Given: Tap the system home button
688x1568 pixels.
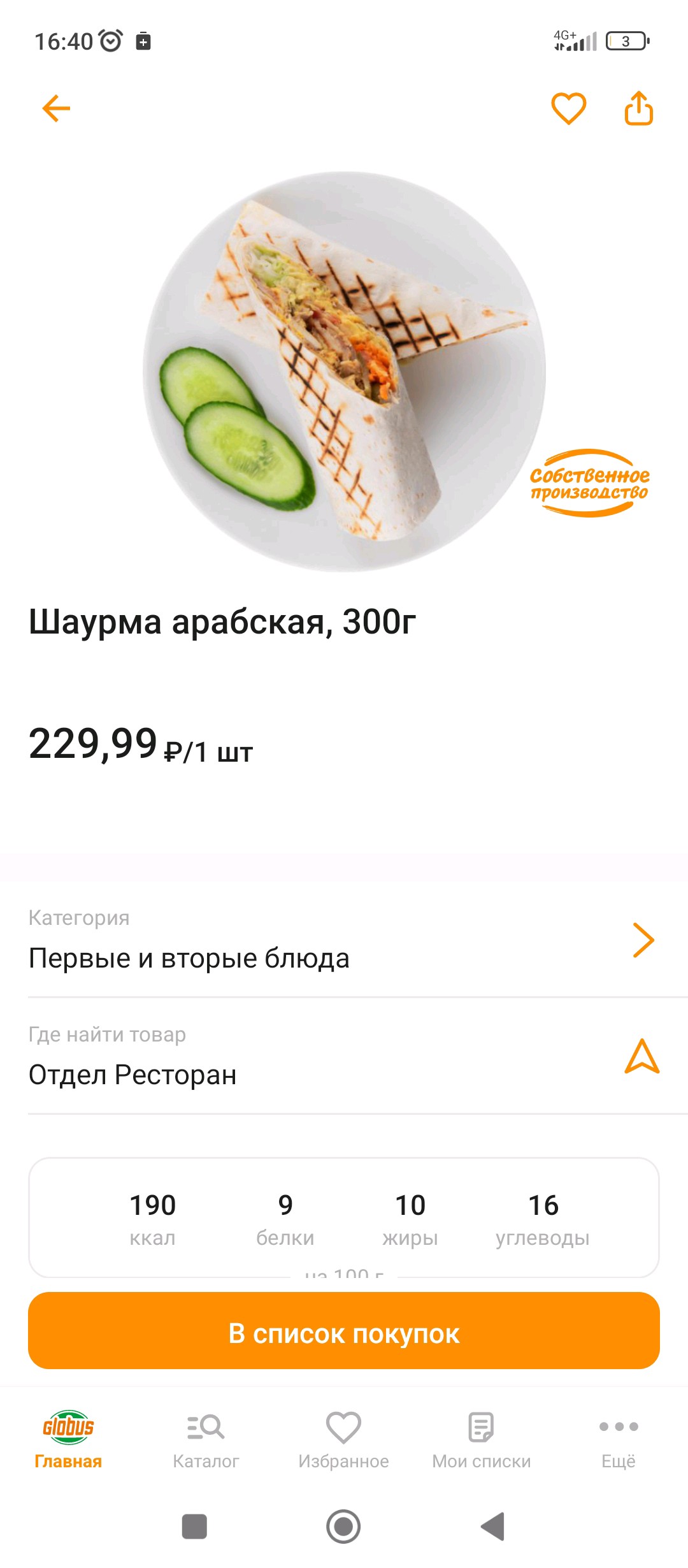Looking at the screenshot, I should [x=343, y=1527].
